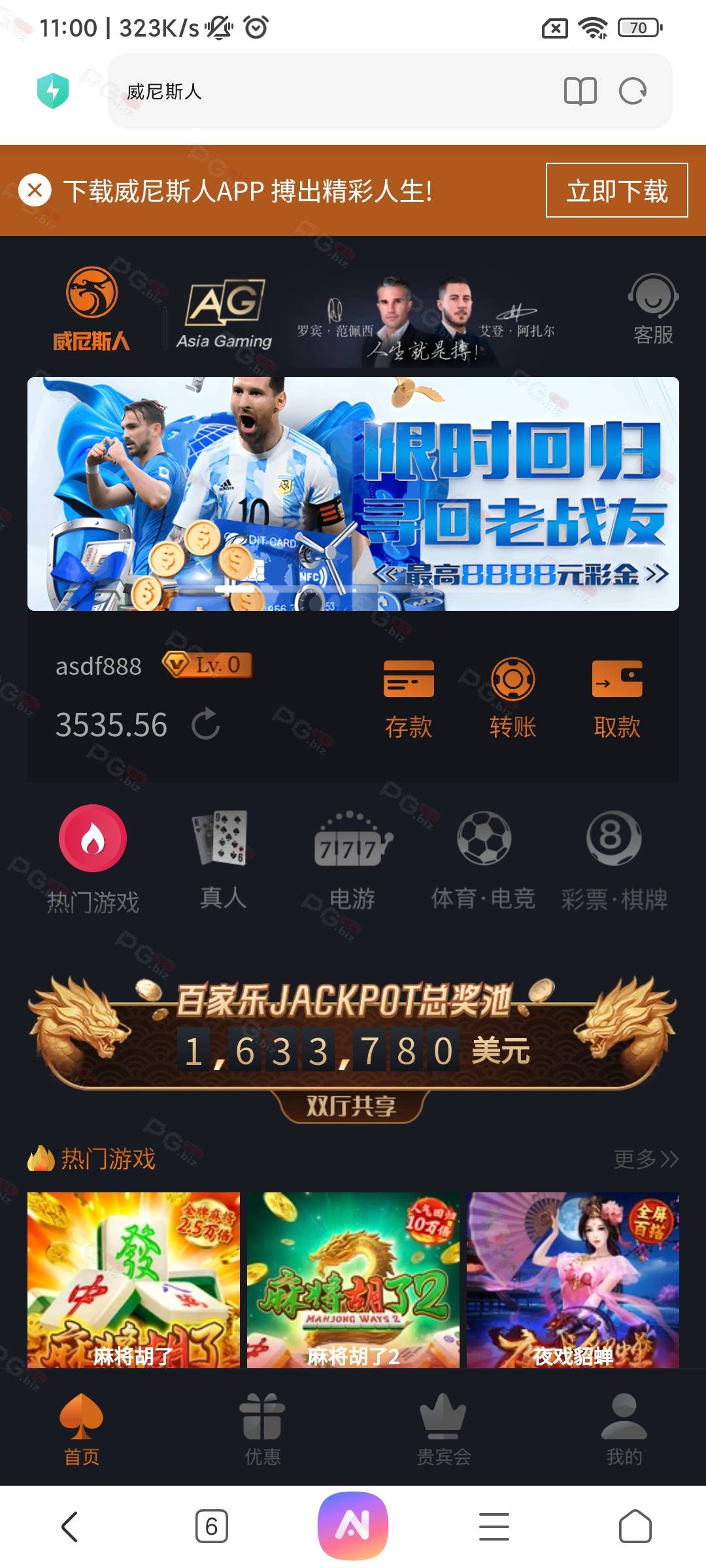The image size is (706, 1568).
Task: Open 取款 withdrawal
Action: point(617,699)
